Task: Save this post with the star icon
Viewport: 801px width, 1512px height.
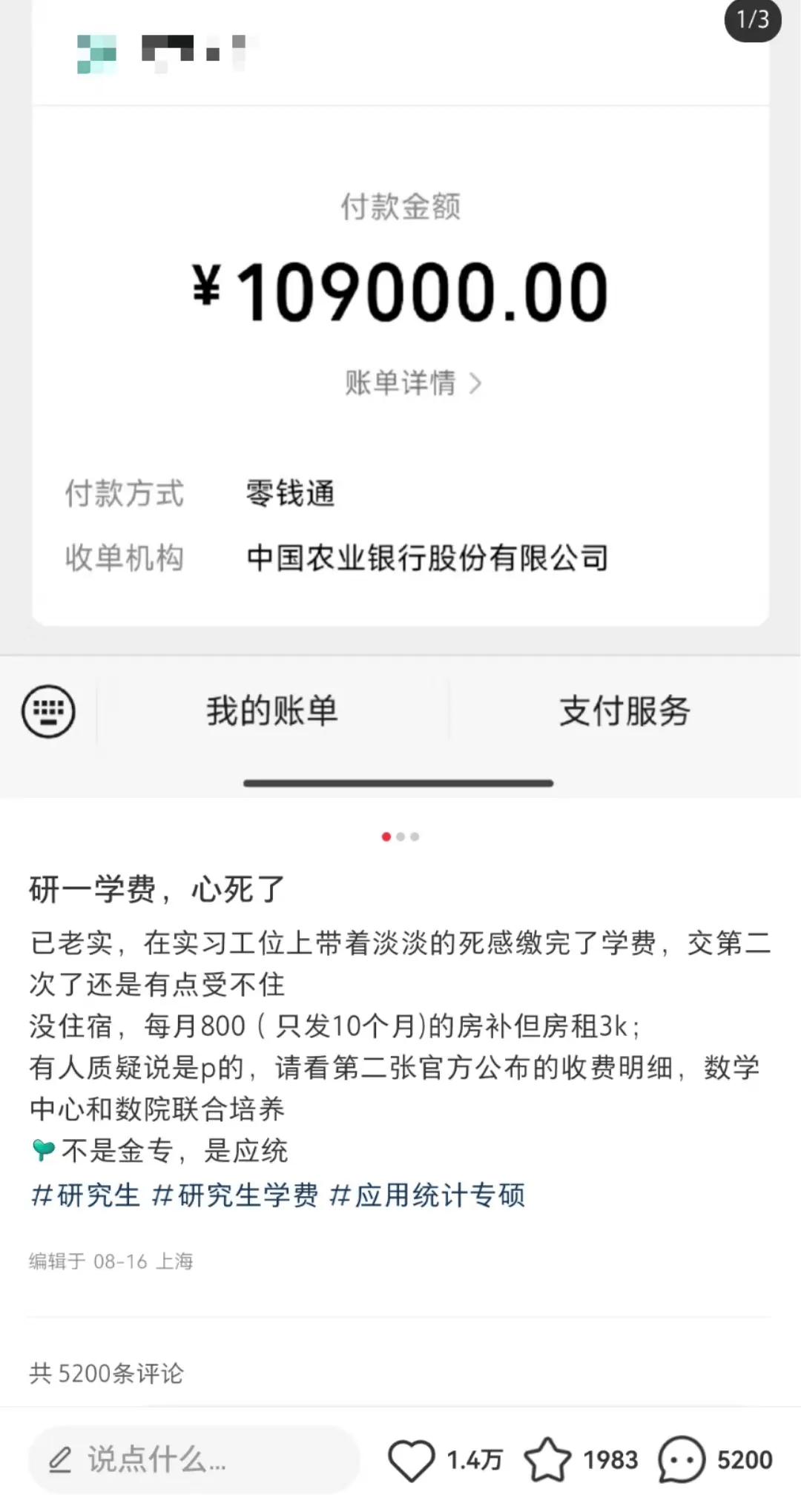Action: pos(547,1459)
